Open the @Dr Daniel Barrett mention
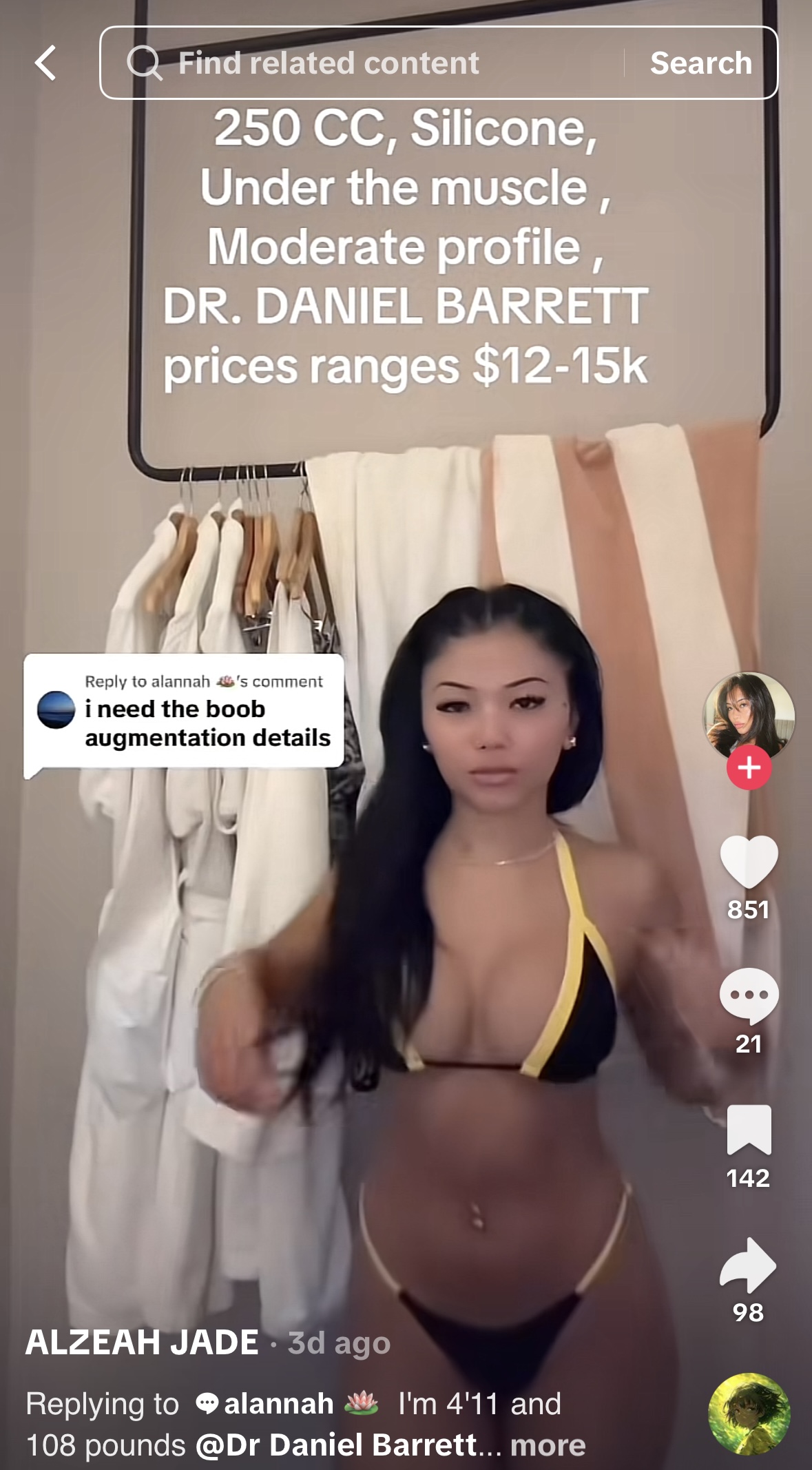Viewport: 812px width, 1470px height. tap(337, 1445)
